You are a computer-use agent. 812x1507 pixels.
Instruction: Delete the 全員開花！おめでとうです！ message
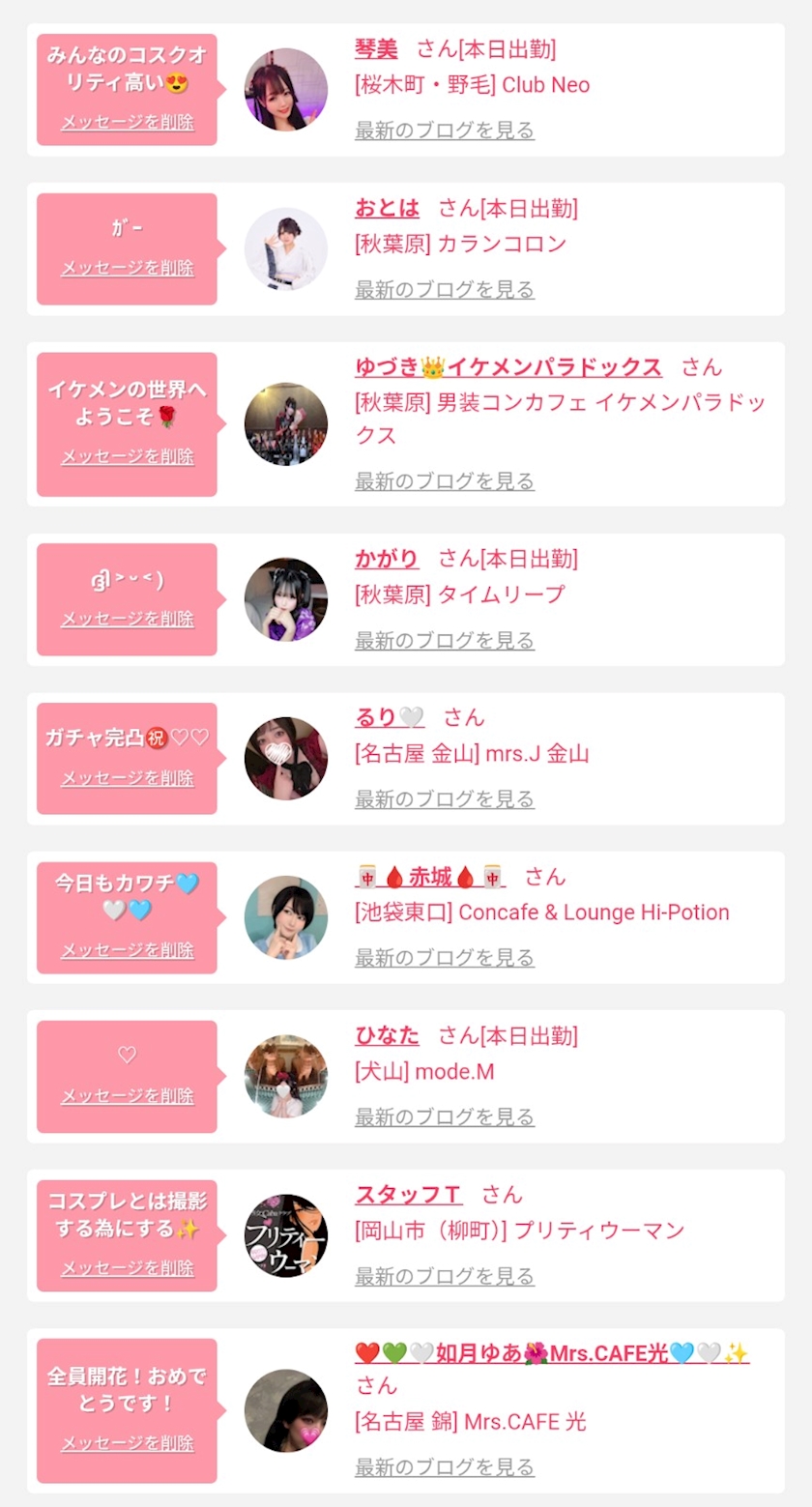128,1443
